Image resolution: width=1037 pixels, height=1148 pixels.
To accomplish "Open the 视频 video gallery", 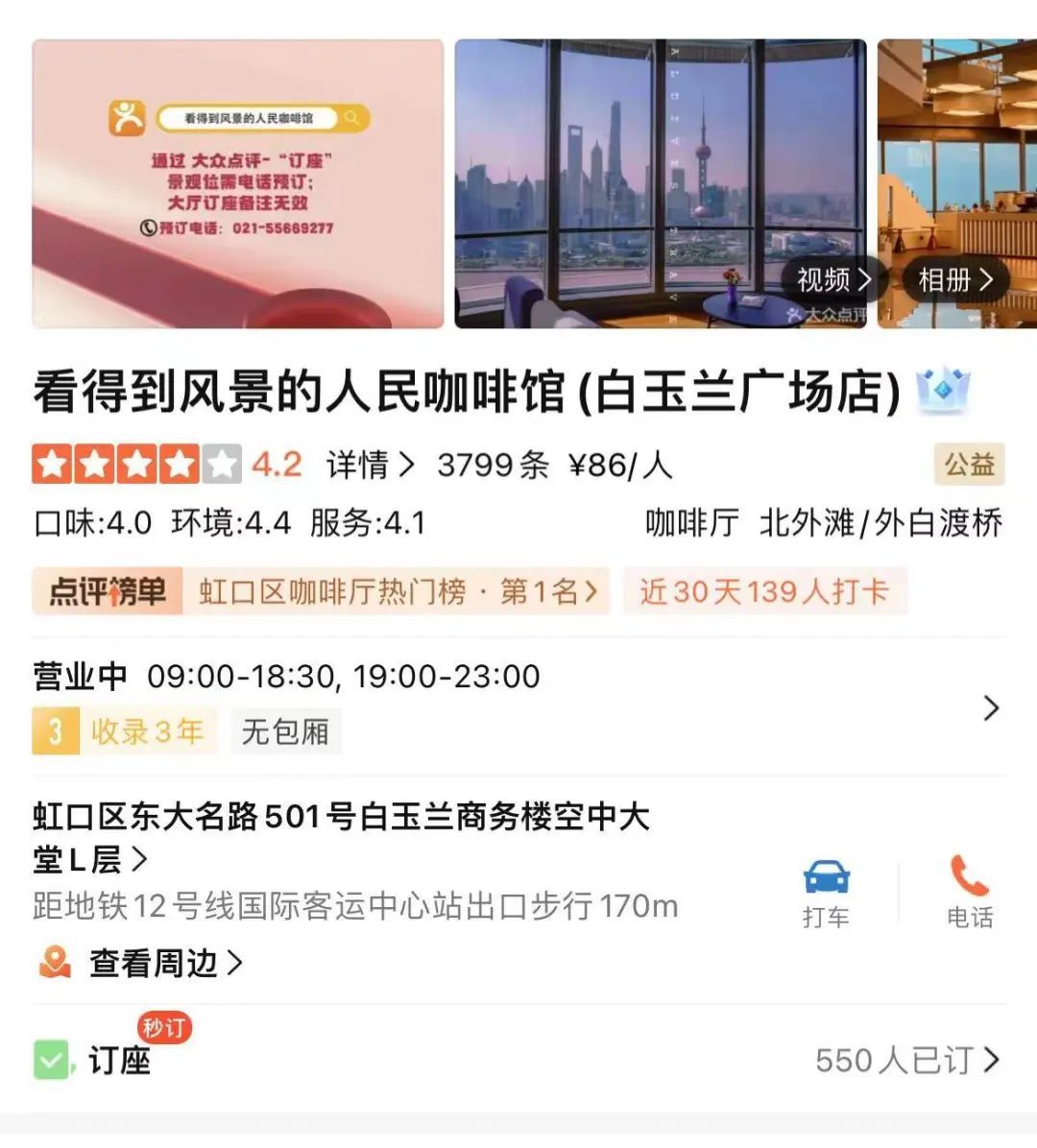I will (x=832, y=280).
